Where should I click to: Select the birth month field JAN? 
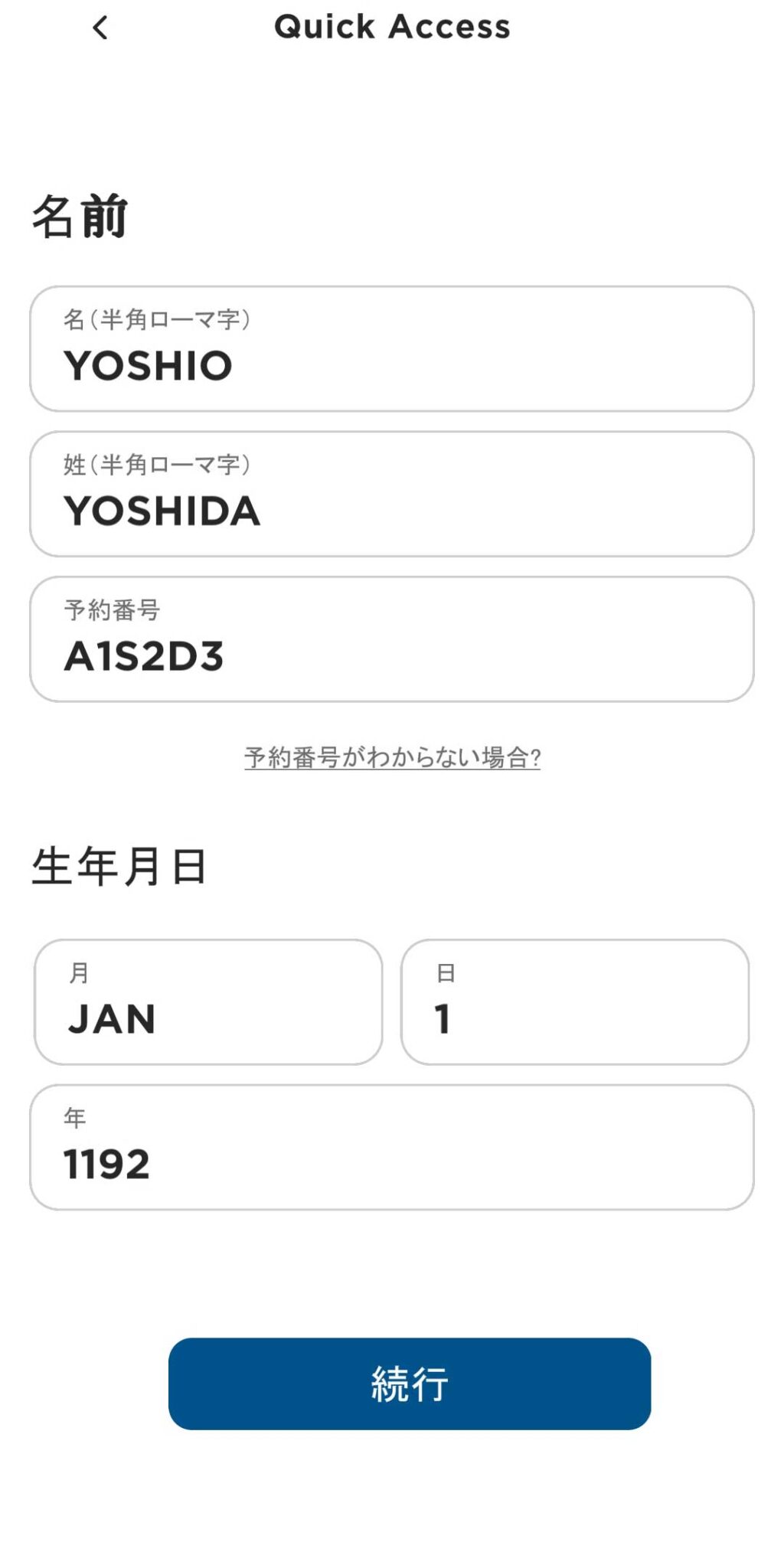[x=208, y=1001]
